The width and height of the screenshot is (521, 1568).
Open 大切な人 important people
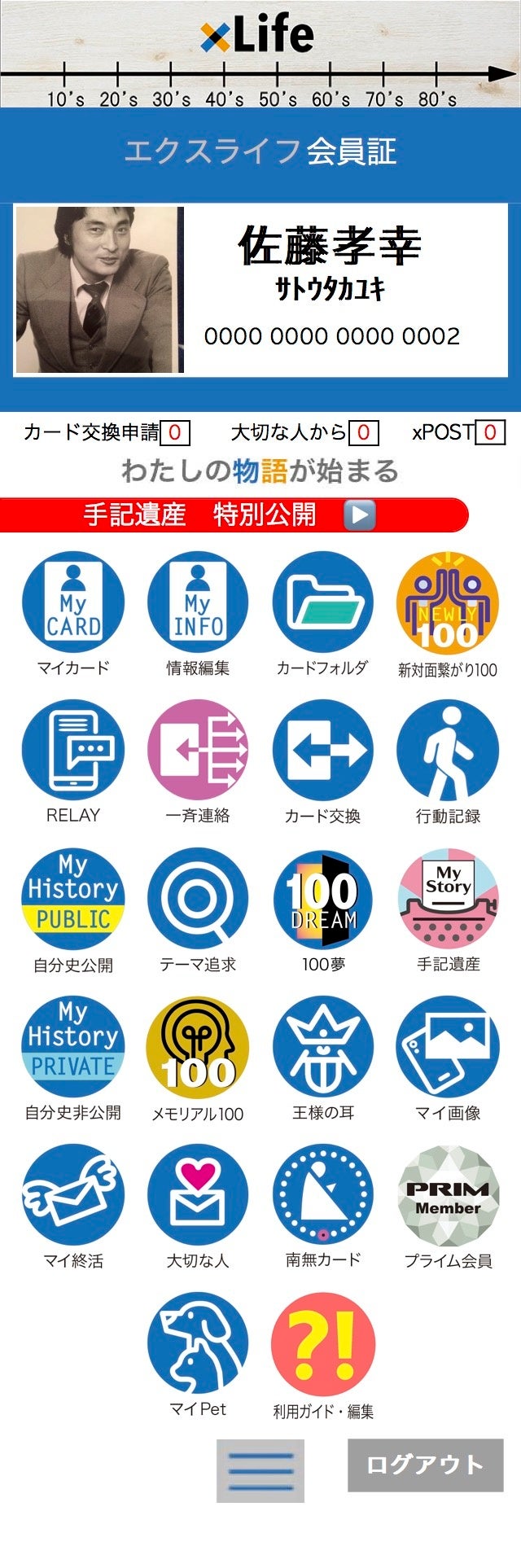[x=198, y=1195]
